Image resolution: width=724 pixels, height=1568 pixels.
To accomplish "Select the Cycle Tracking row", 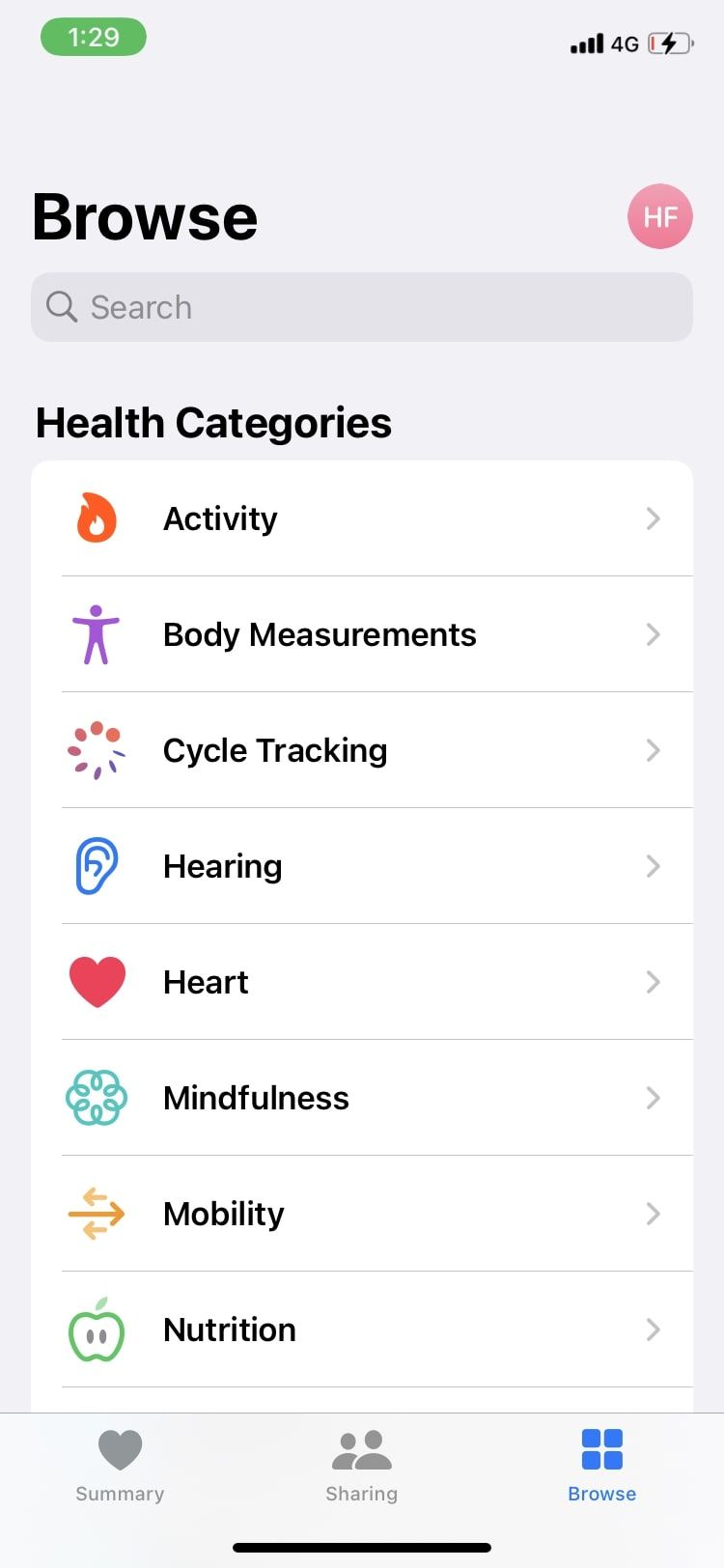I will point(362,750).
